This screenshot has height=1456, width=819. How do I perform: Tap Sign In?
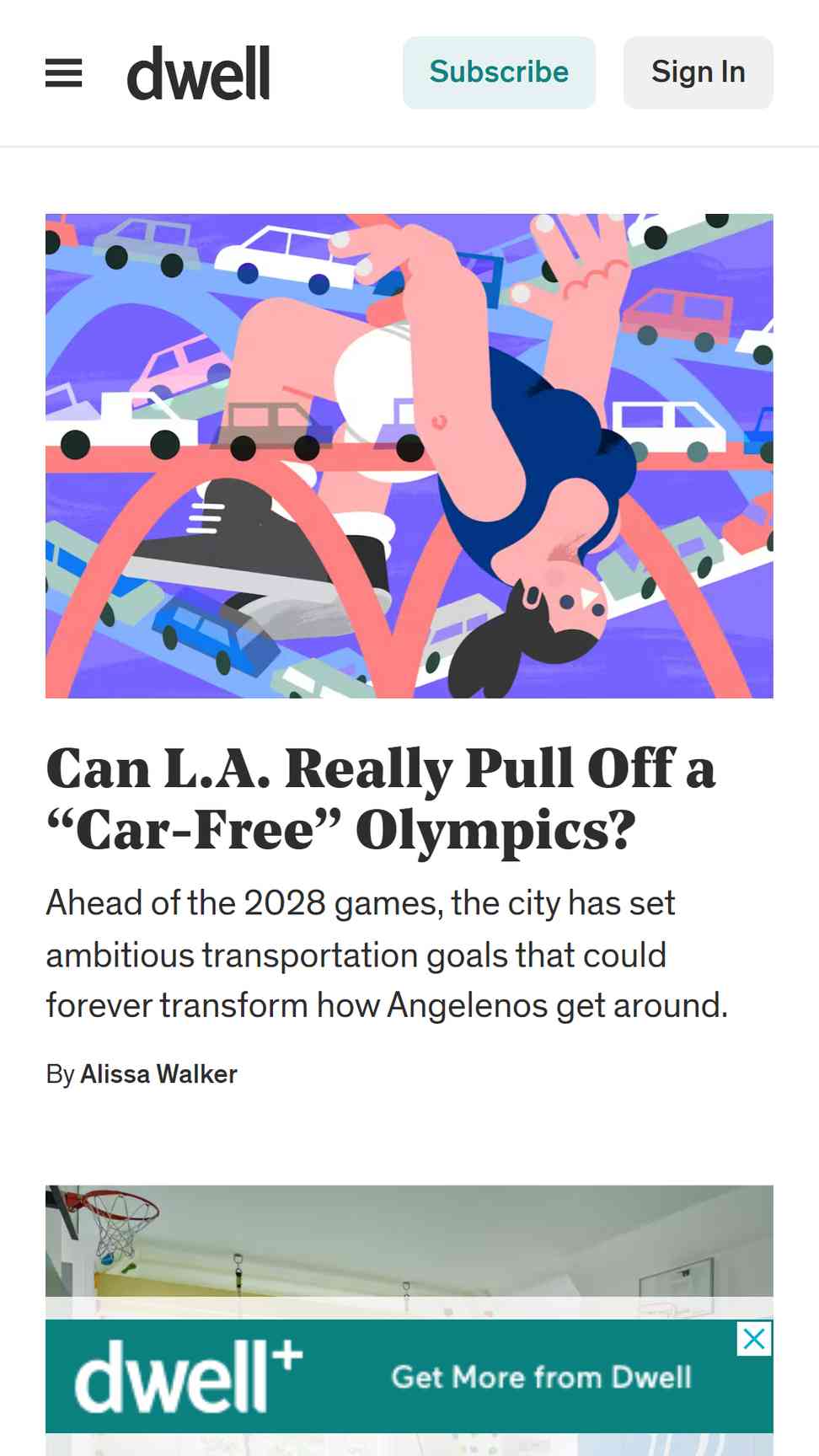[698, 72]
